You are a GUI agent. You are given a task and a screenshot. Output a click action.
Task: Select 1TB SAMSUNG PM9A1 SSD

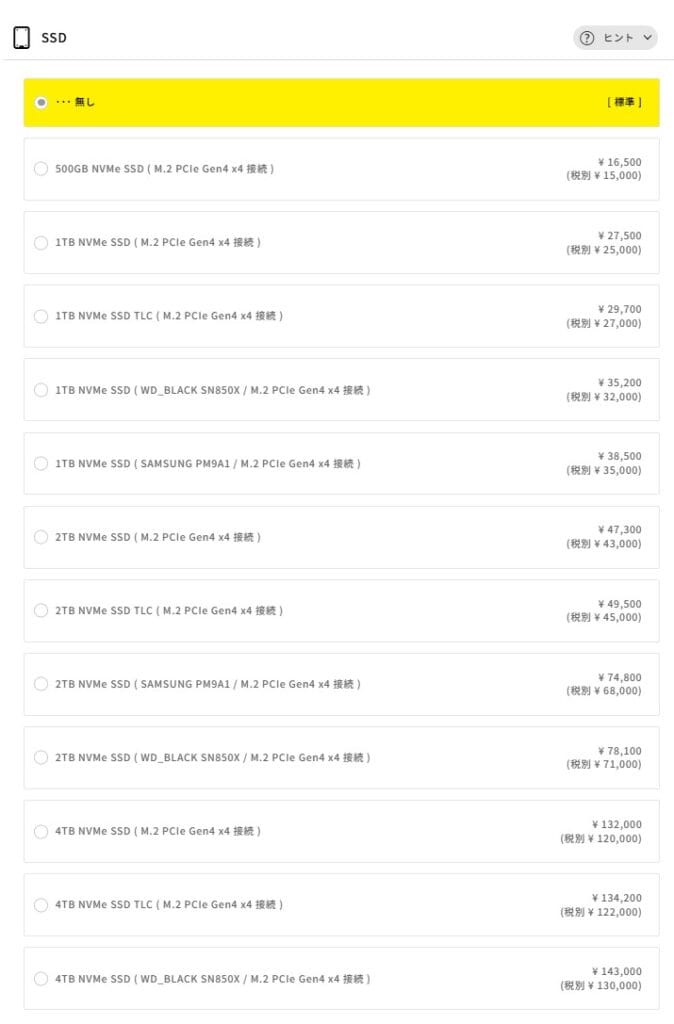[41, 463]
